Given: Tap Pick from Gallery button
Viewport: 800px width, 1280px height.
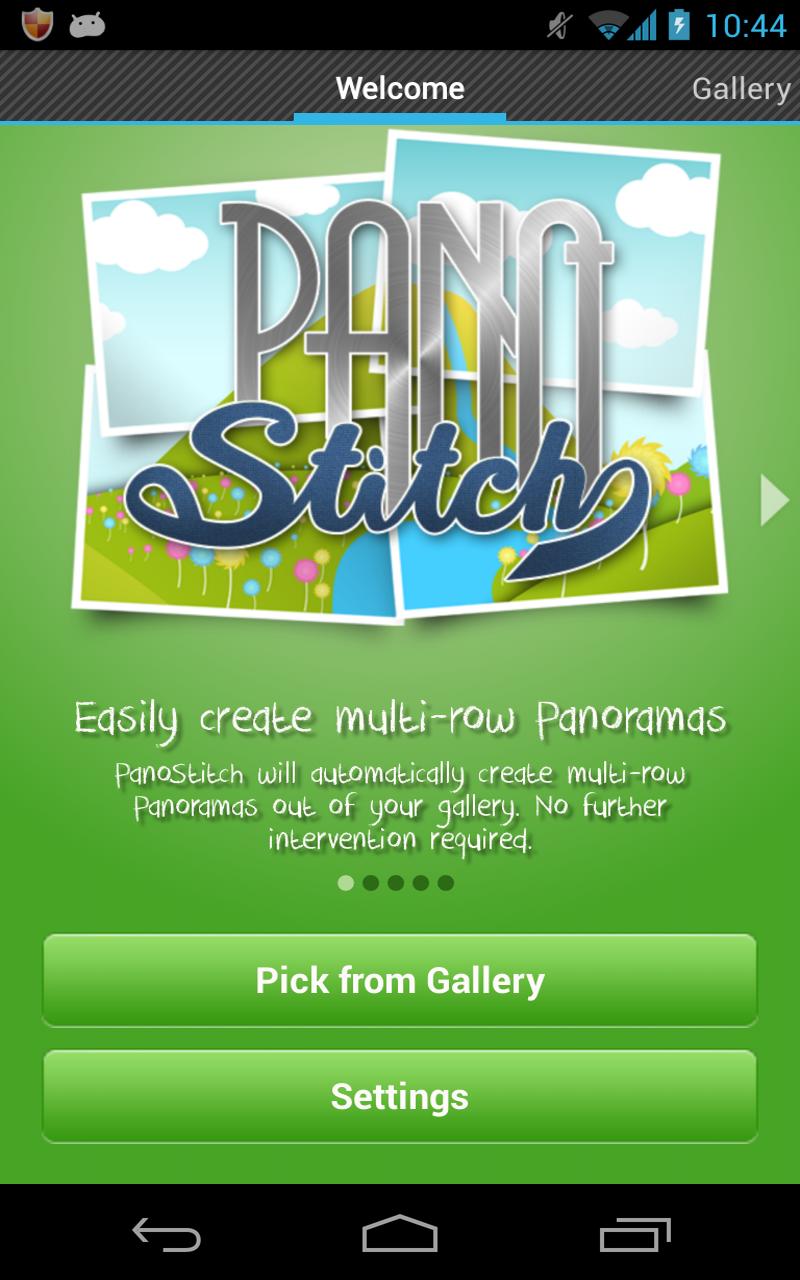Looking at the screenshot, I should [400, 980].
